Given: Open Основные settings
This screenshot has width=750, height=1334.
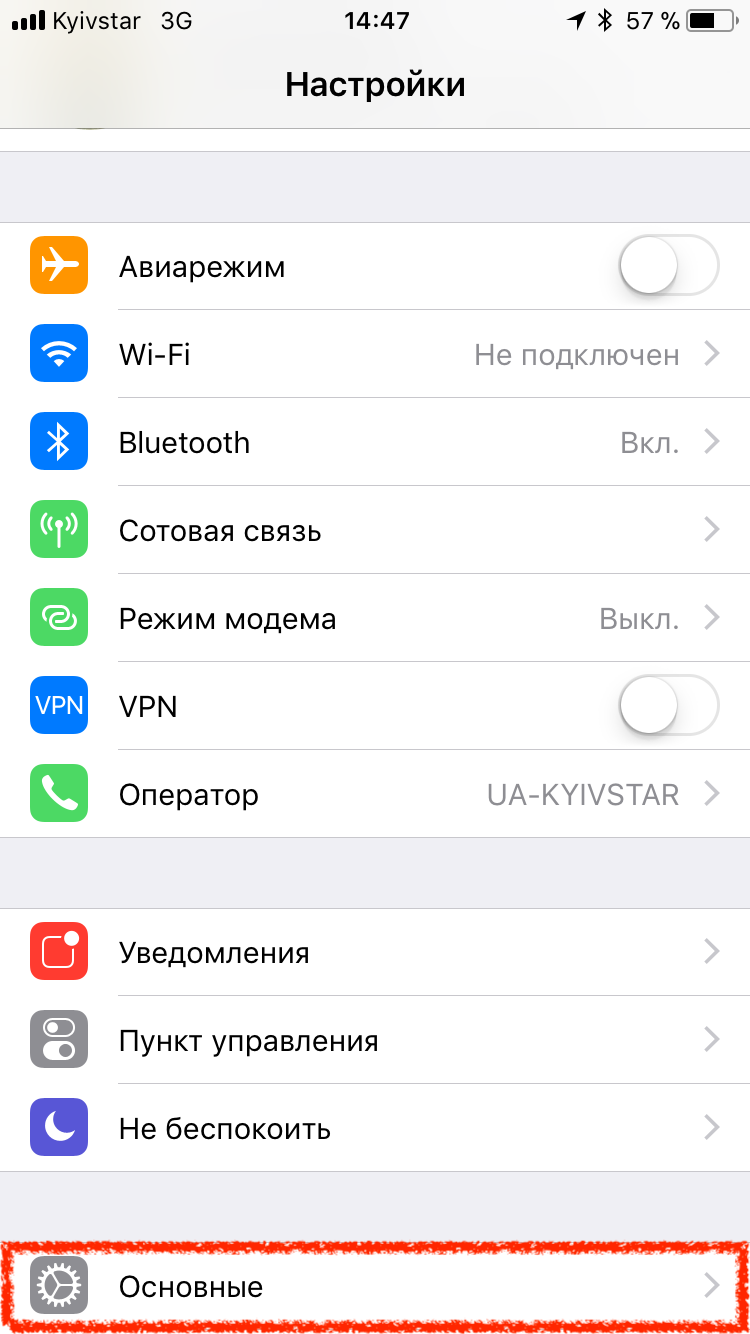Looking at the screenshot, I should coord(375,1286).
